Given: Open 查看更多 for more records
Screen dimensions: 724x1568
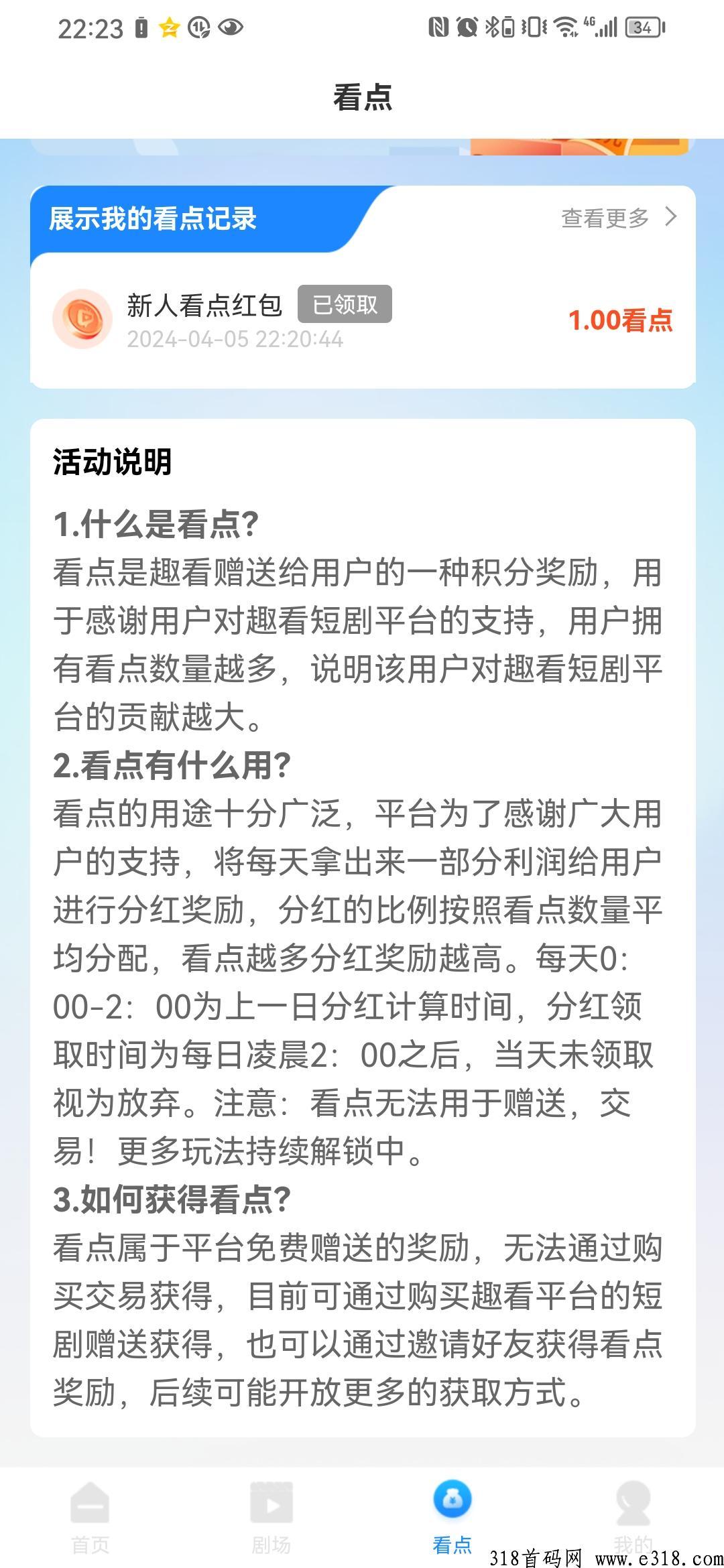Looking at the screenshot, I should [x=619, y=218].
